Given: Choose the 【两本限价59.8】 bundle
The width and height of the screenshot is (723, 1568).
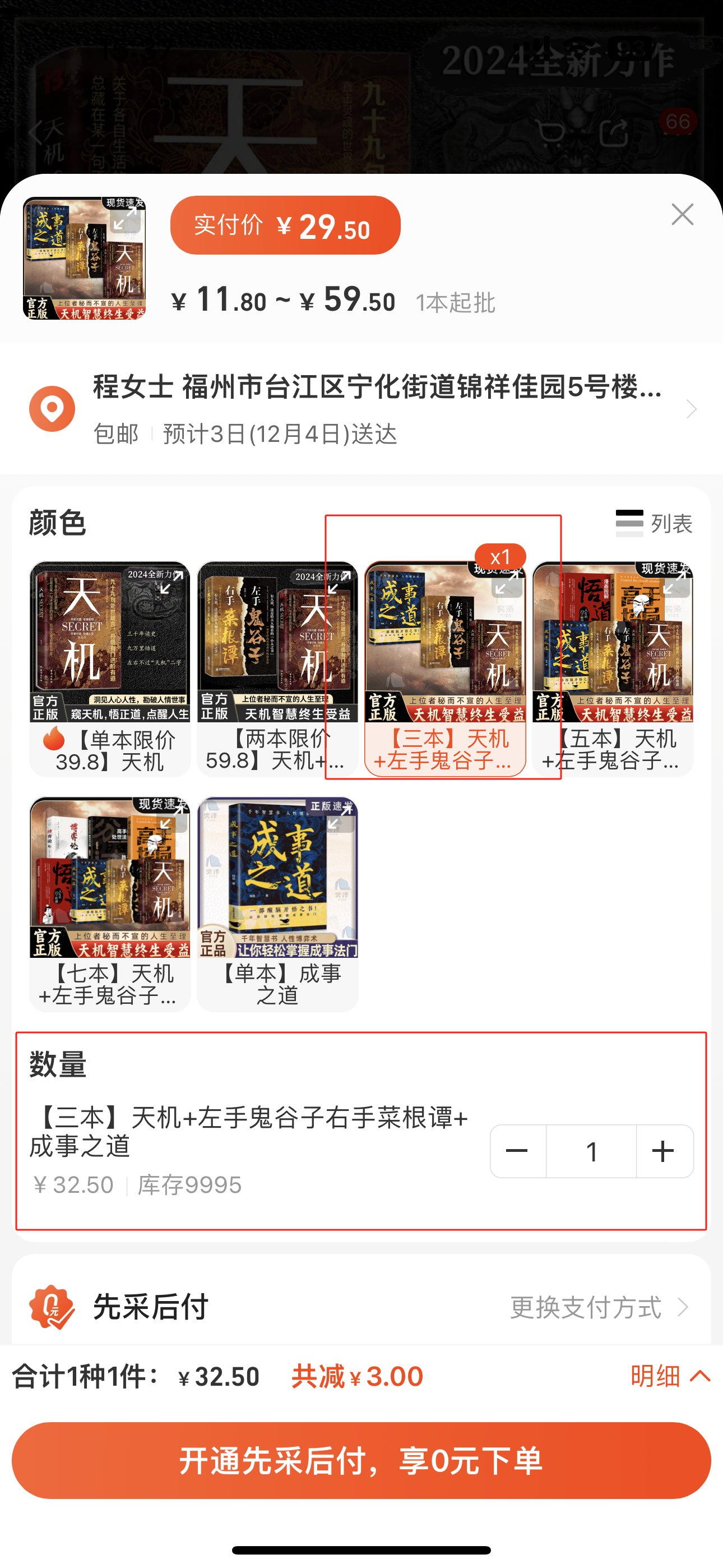Looking at the screenshot, I should tap(277, 668).
